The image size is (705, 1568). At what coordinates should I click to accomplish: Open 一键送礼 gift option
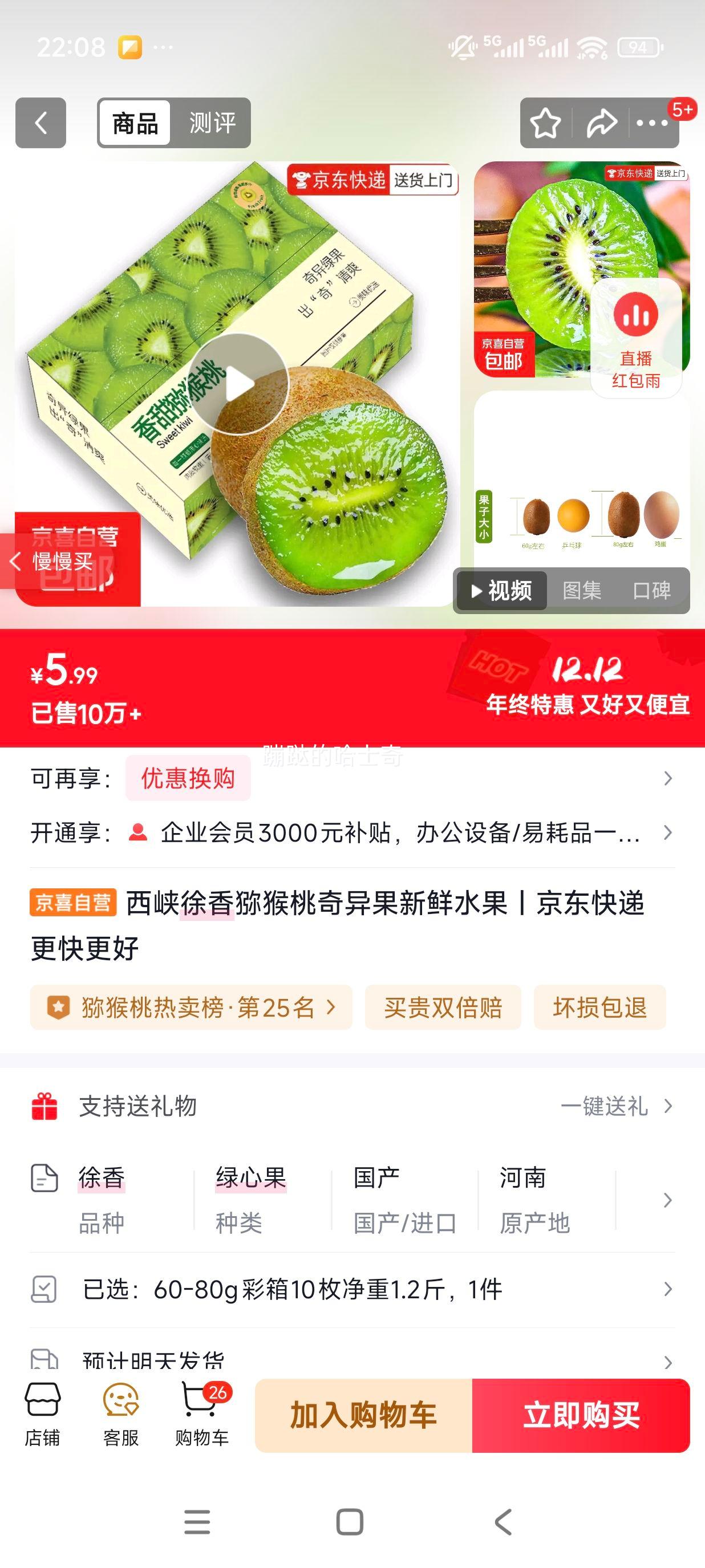pyautogui.click(x=615, y=1106)
